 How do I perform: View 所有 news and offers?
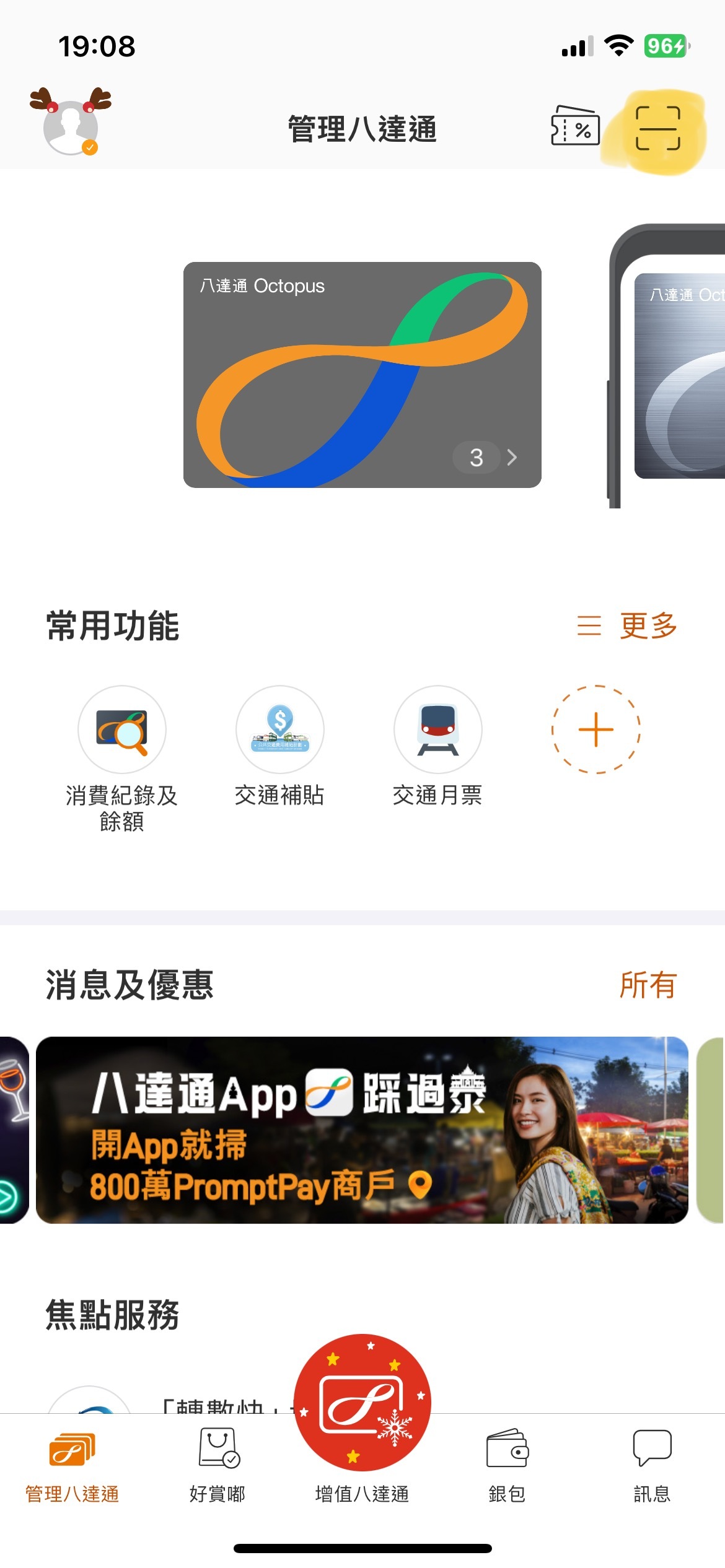648,985
